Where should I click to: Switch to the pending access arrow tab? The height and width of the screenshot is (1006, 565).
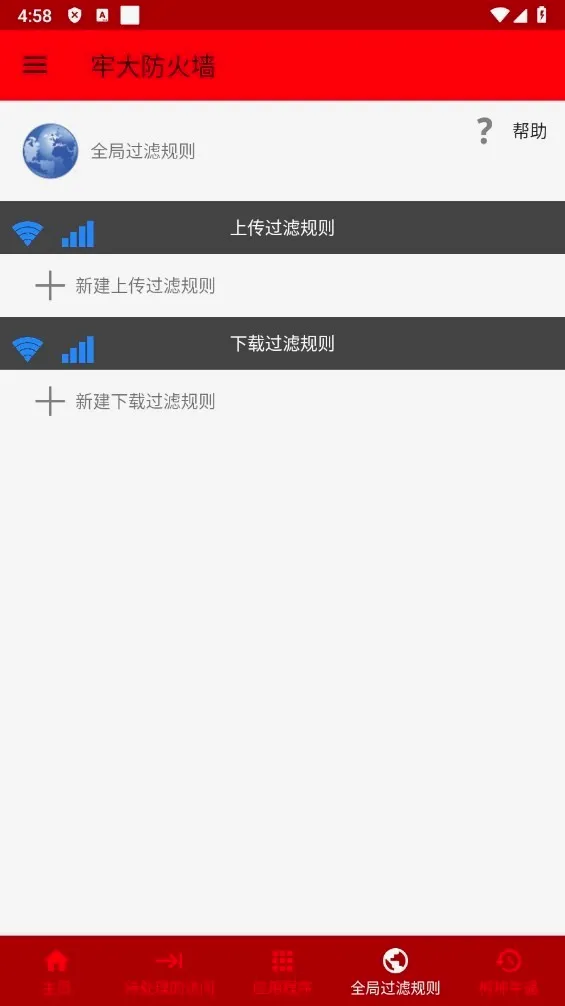point(169,971)
